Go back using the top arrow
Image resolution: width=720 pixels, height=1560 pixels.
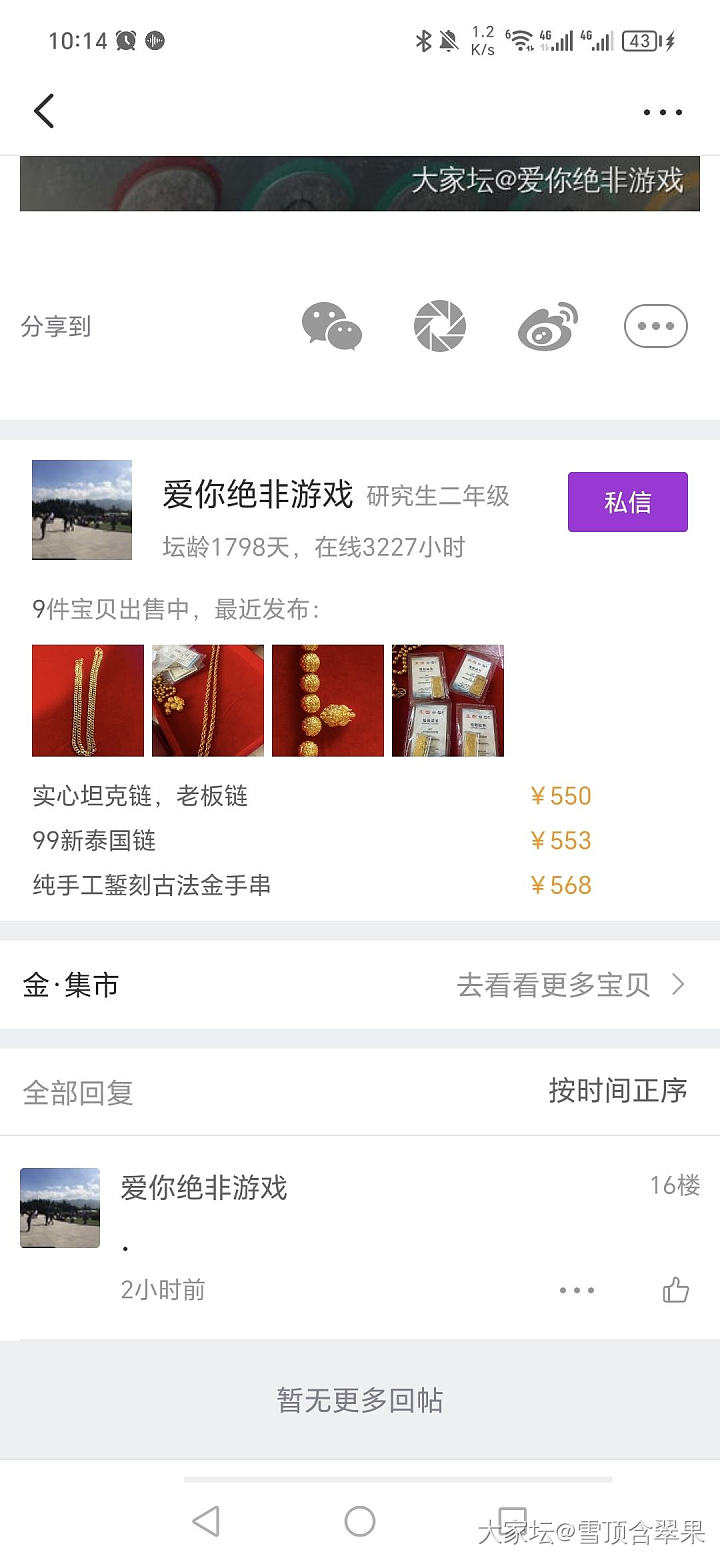point(44,111)
